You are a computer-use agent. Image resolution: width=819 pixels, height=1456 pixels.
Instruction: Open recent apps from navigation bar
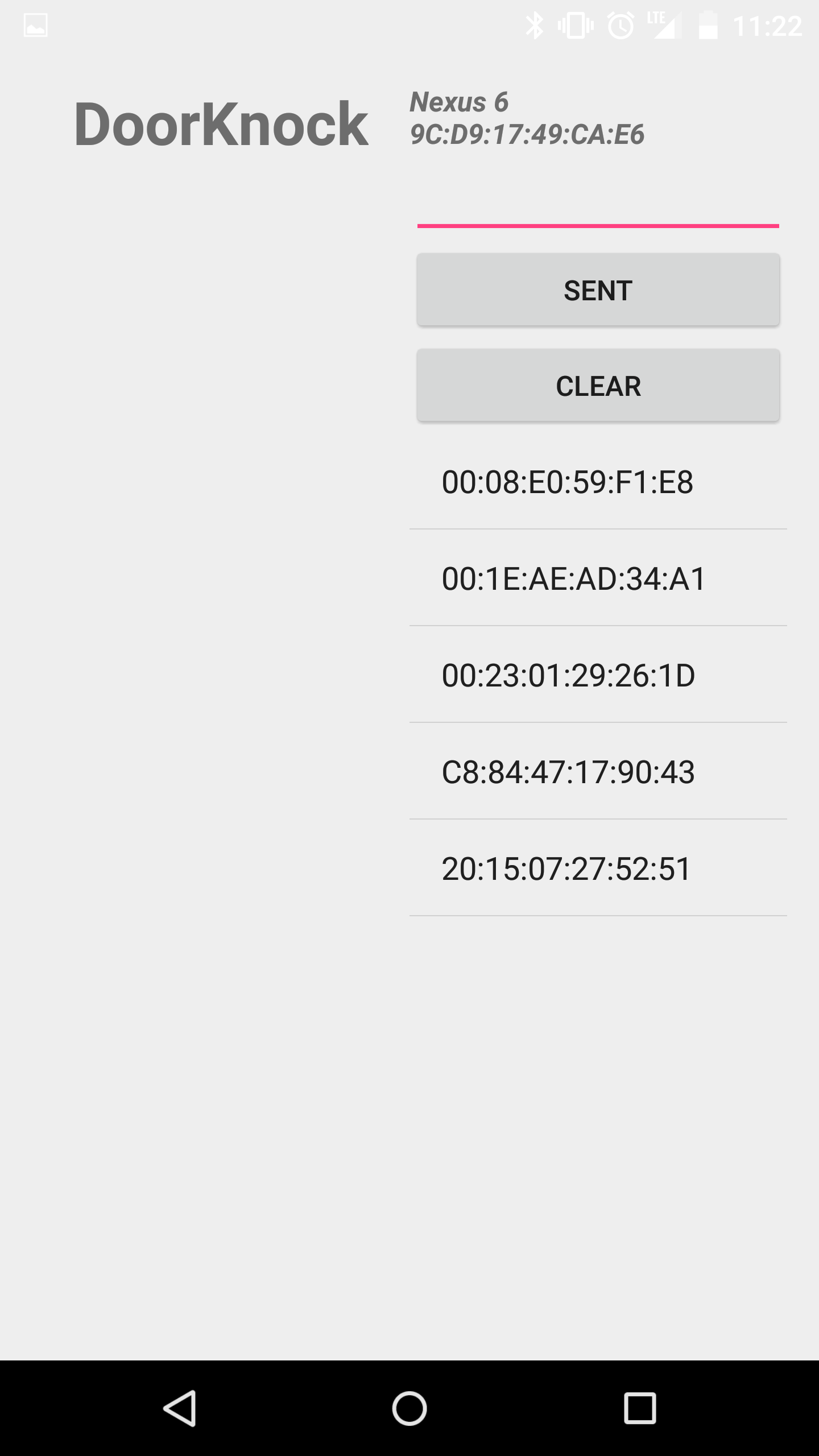click(639, 1408)
